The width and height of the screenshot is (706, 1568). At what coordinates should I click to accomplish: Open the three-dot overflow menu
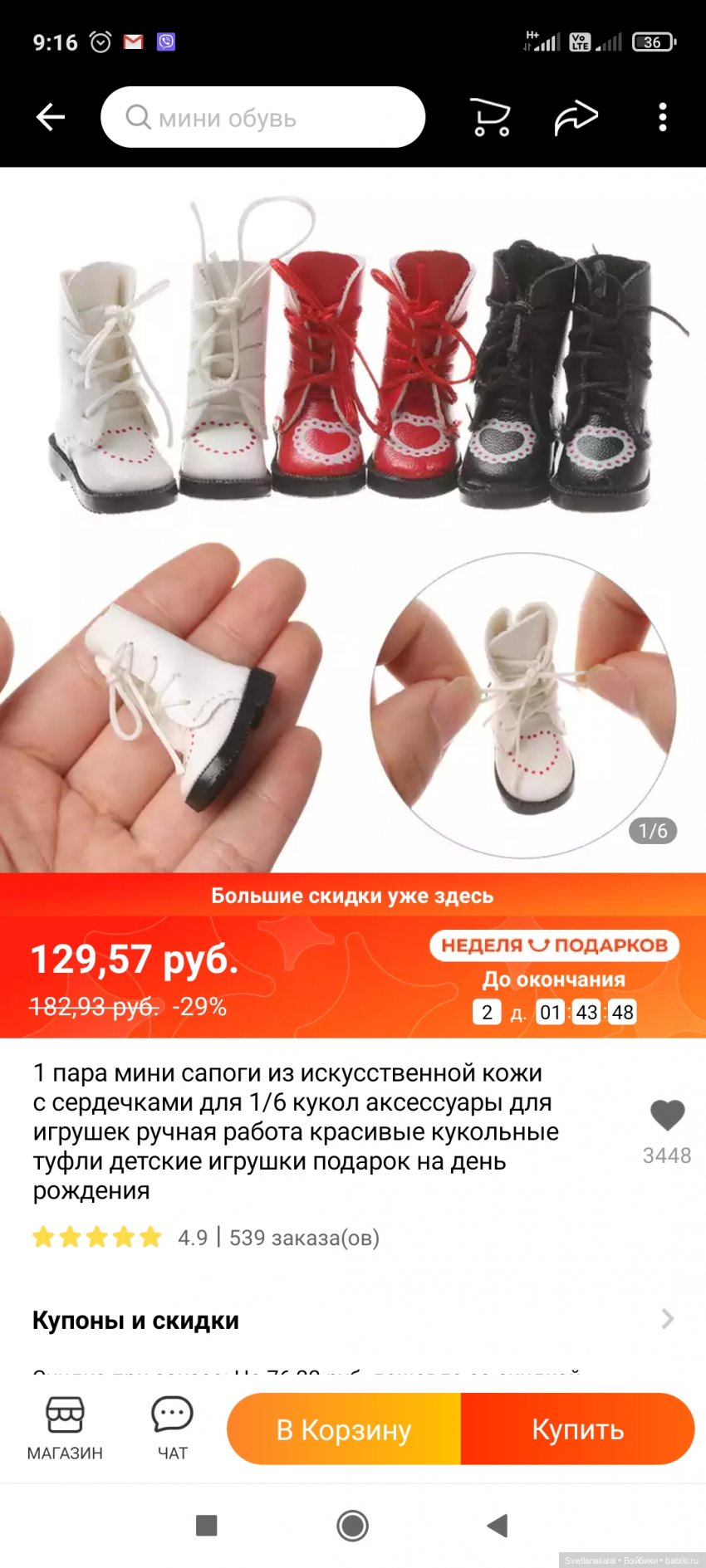coord(662,117)
